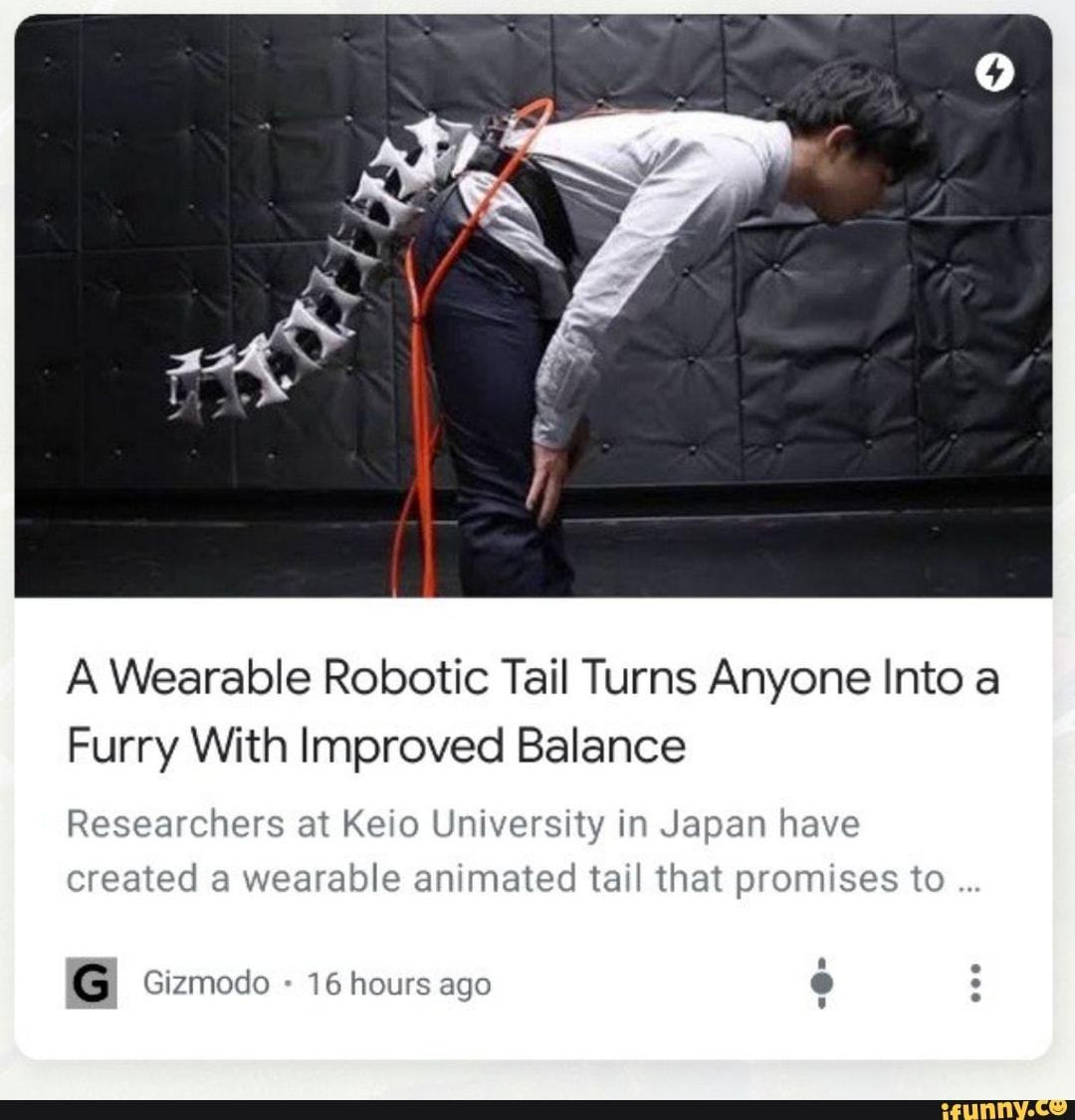
Task: Click the G monogram next to the publisher name
Action: point(90,984)
